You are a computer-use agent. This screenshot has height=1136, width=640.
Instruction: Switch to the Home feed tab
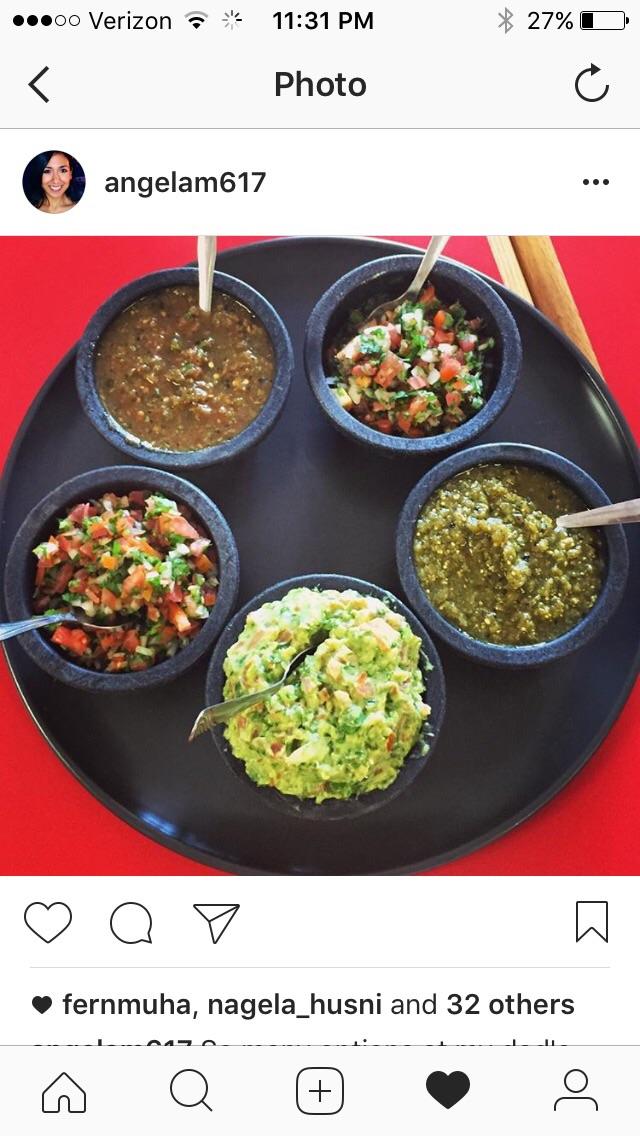pos(64,1091)
